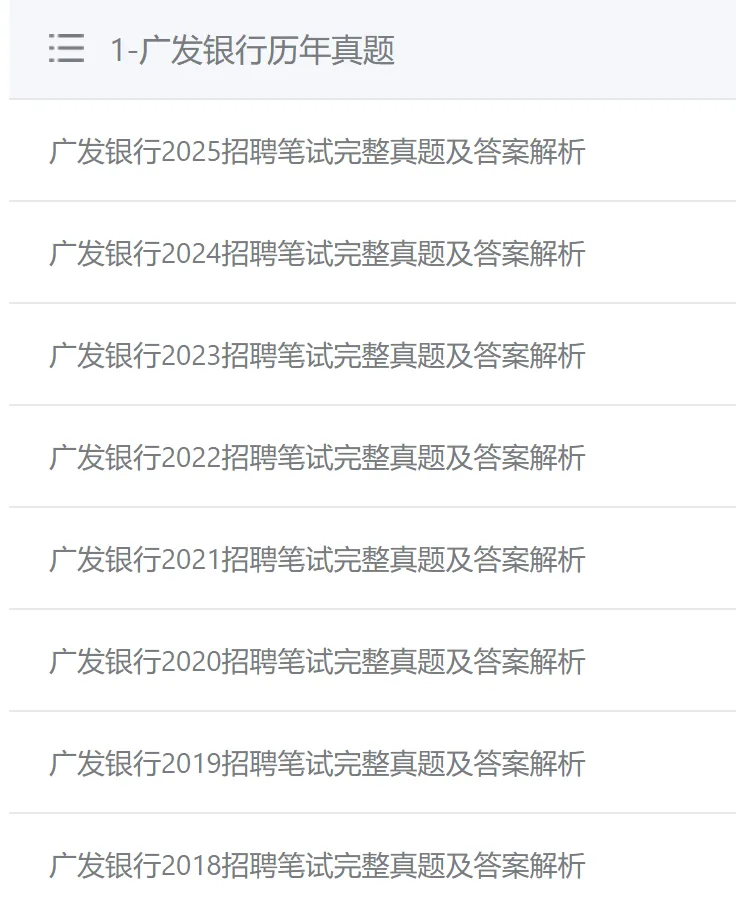Select the 广发银行2018 exam paper row

[x=372, y=856]
